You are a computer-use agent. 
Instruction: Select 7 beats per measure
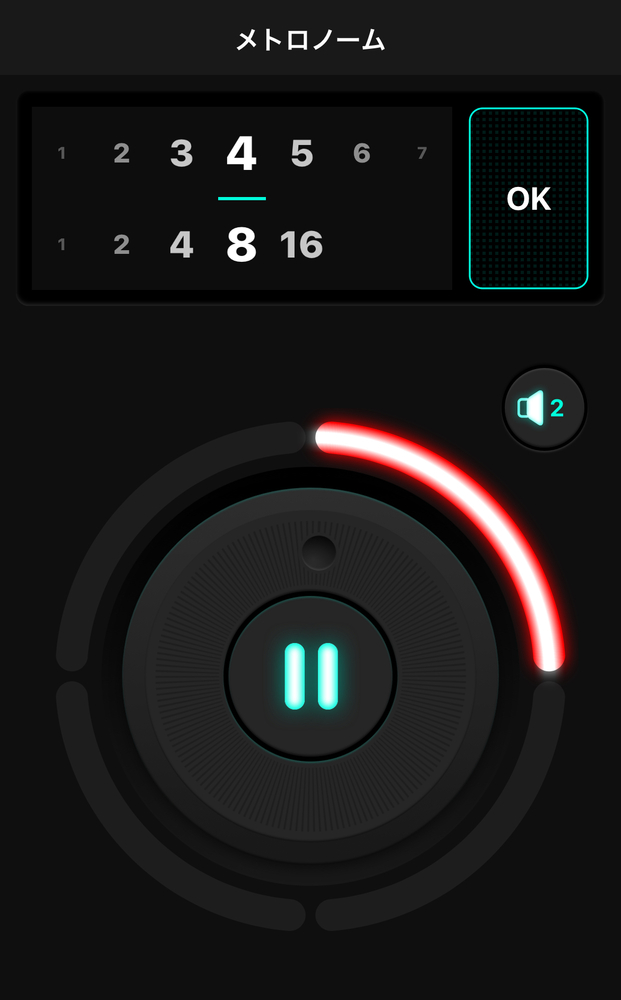[422, 154]
